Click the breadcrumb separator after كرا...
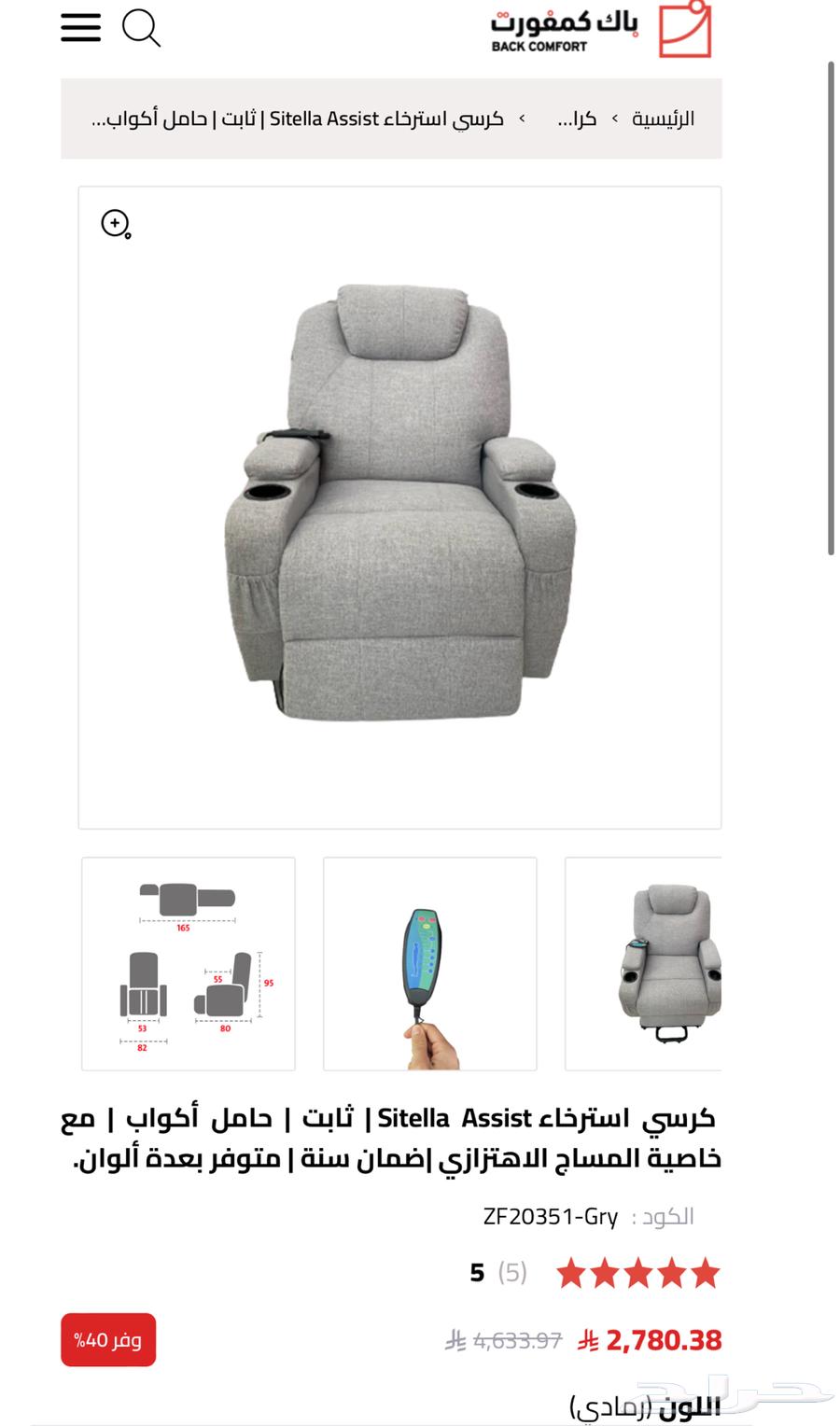 pyautogui.click(x=524, y=119)
